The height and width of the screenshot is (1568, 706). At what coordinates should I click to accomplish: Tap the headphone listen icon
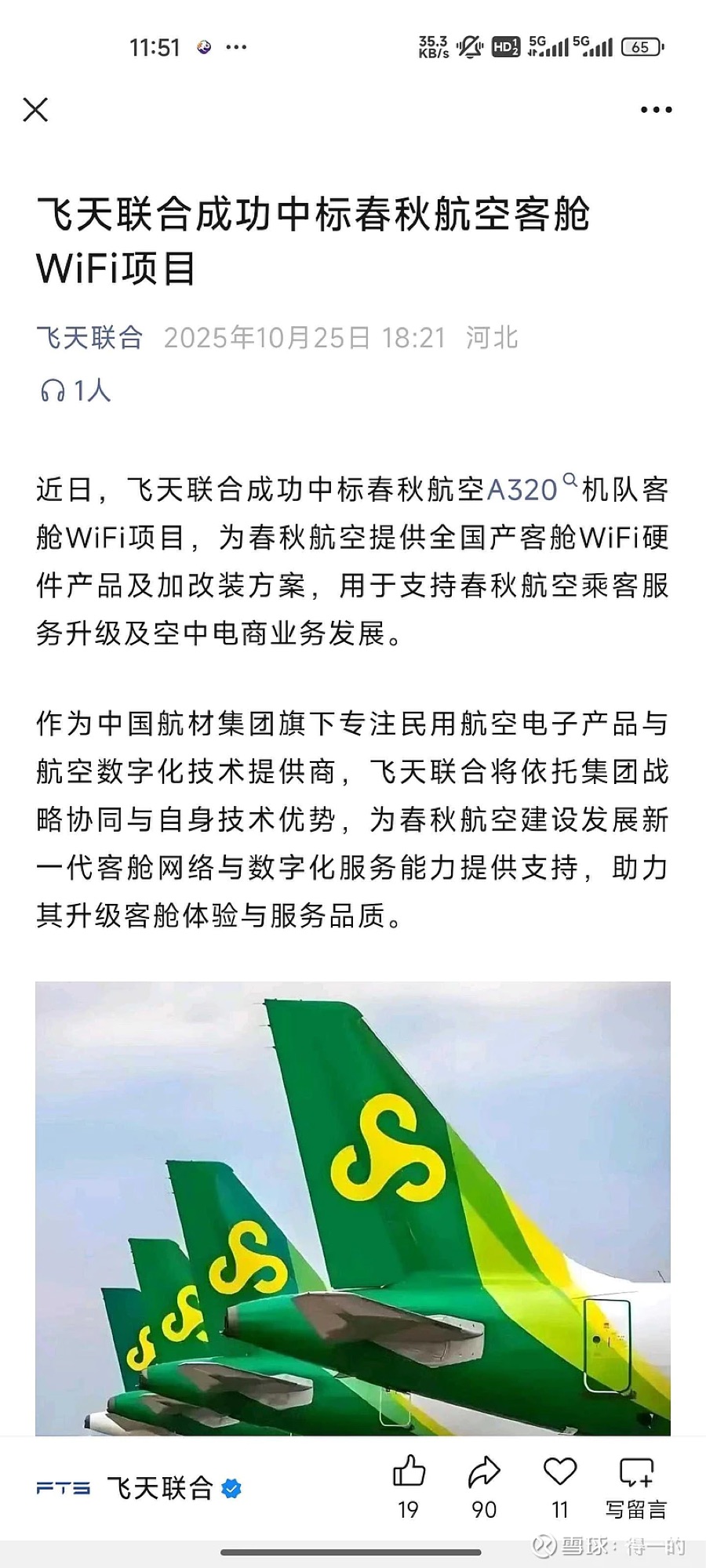tap(53, 390)
